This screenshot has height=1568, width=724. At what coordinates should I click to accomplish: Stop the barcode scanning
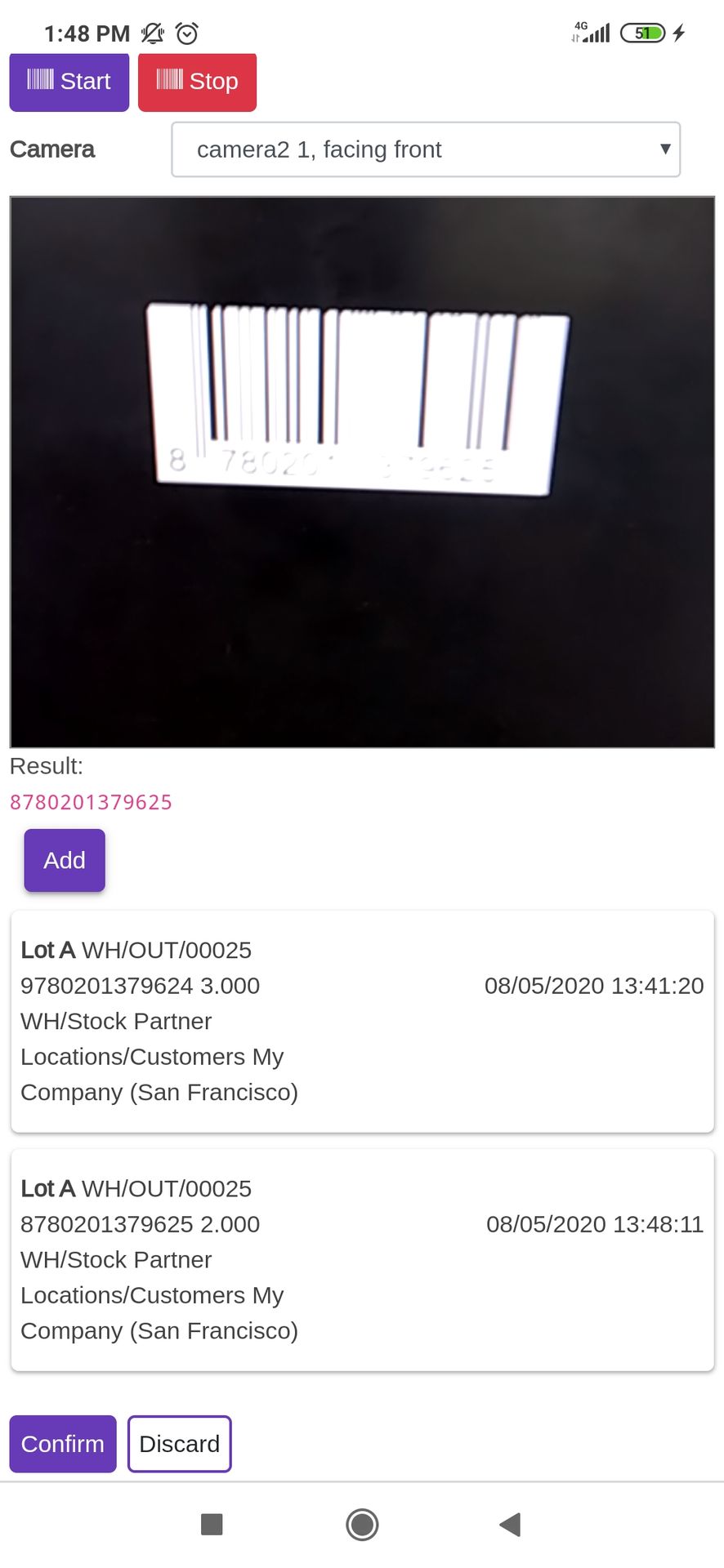pos(197,82)
